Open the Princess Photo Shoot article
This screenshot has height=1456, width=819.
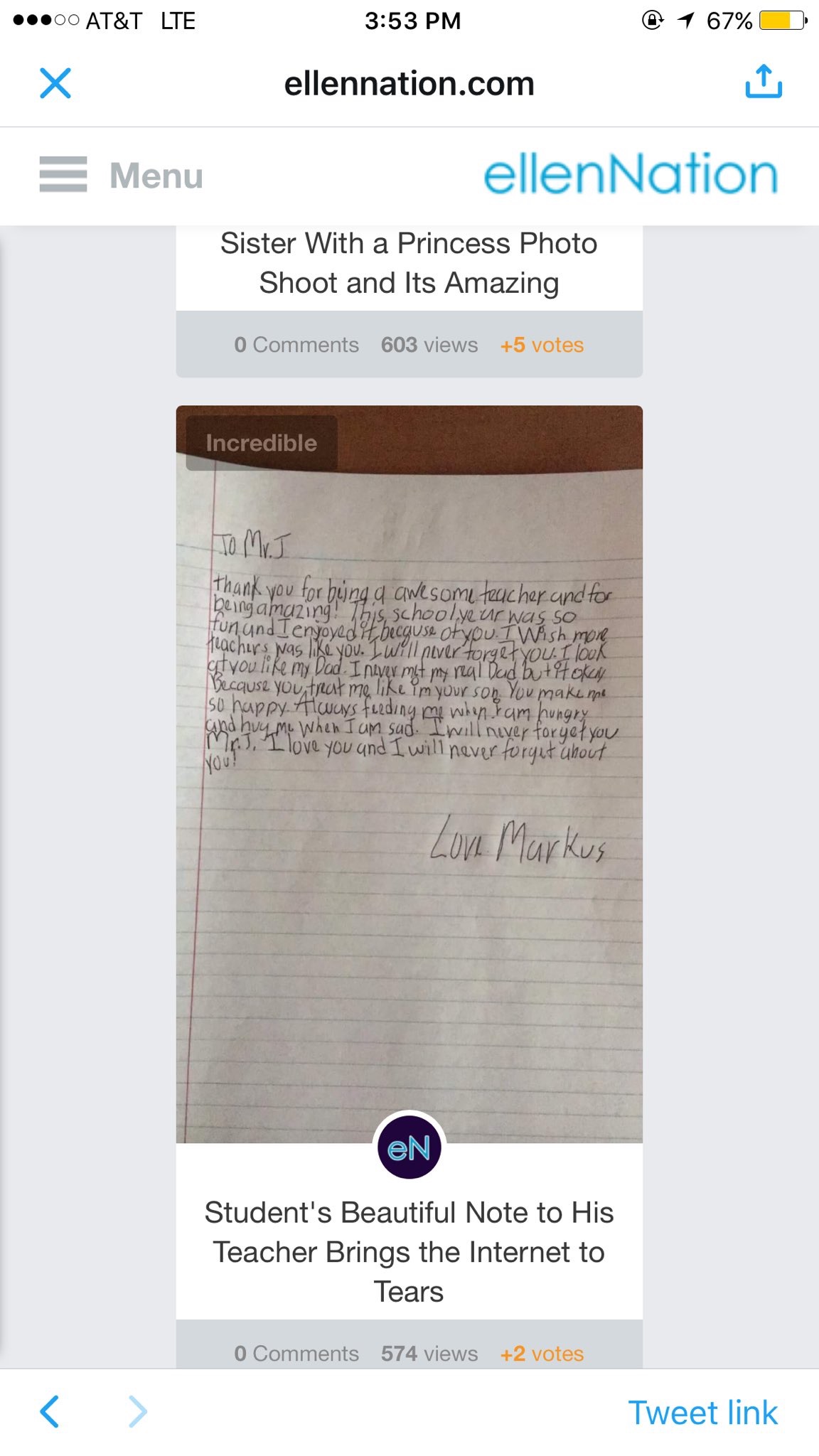(x=409, y=263)
